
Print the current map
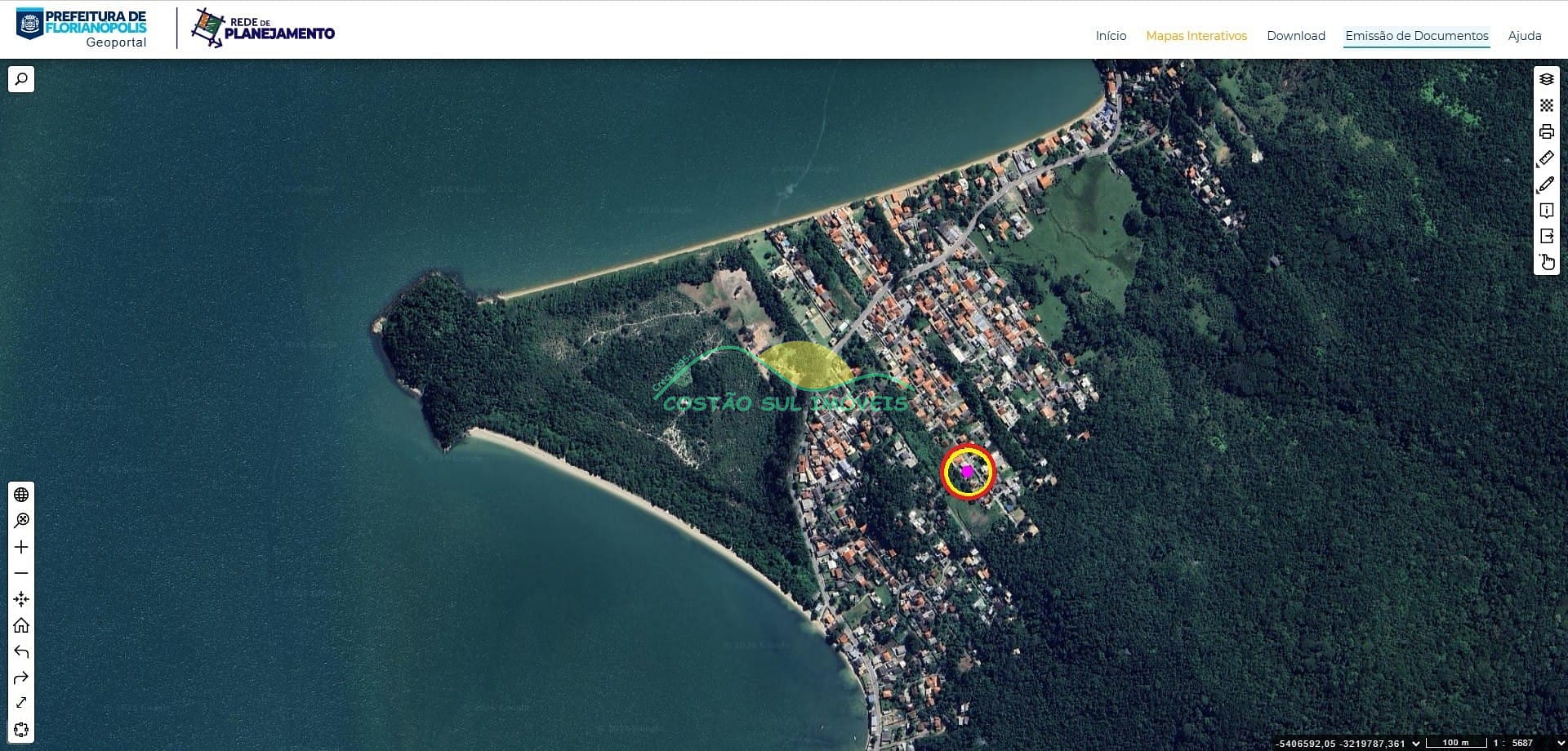pyautogui.click(x=1546, y=131)
